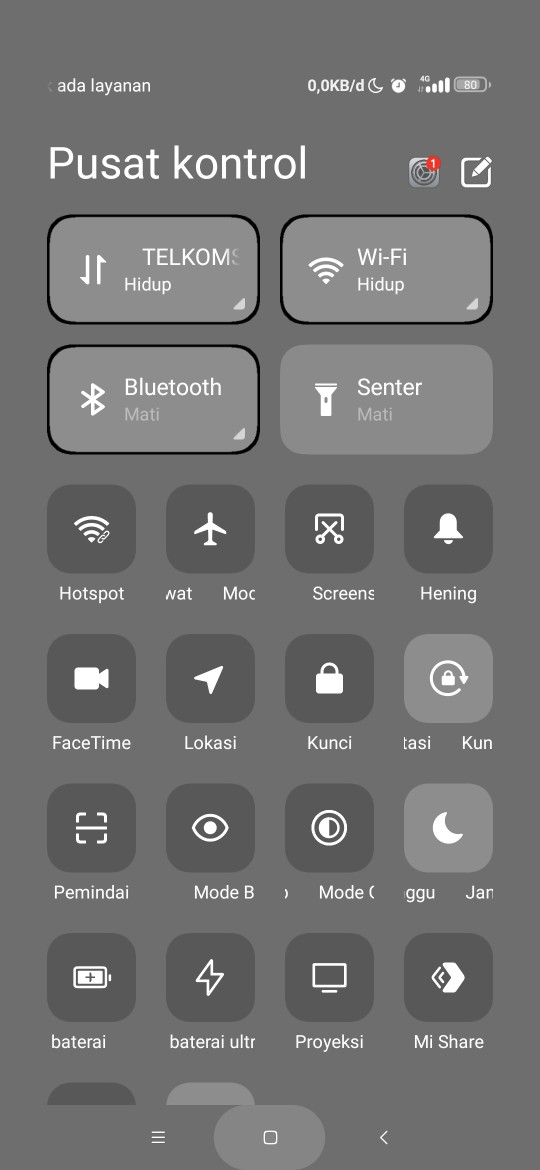Take a screenshot with the Screenshot tile
Screen dimensions: 540x1170
pyautogui.click(x=329, y=529)
